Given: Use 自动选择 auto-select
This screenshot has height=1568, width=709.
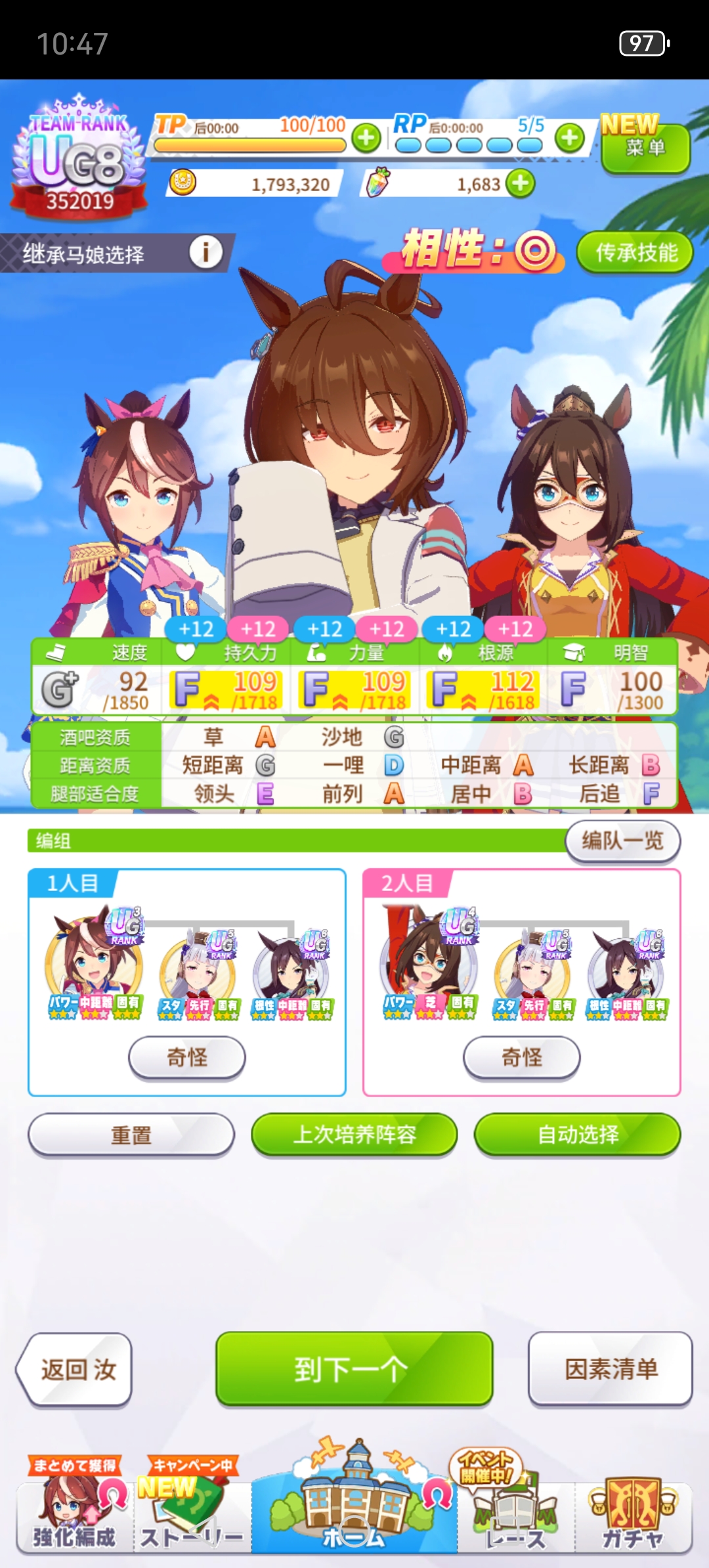Looking at the screenshot, I should coord(578,1134).
